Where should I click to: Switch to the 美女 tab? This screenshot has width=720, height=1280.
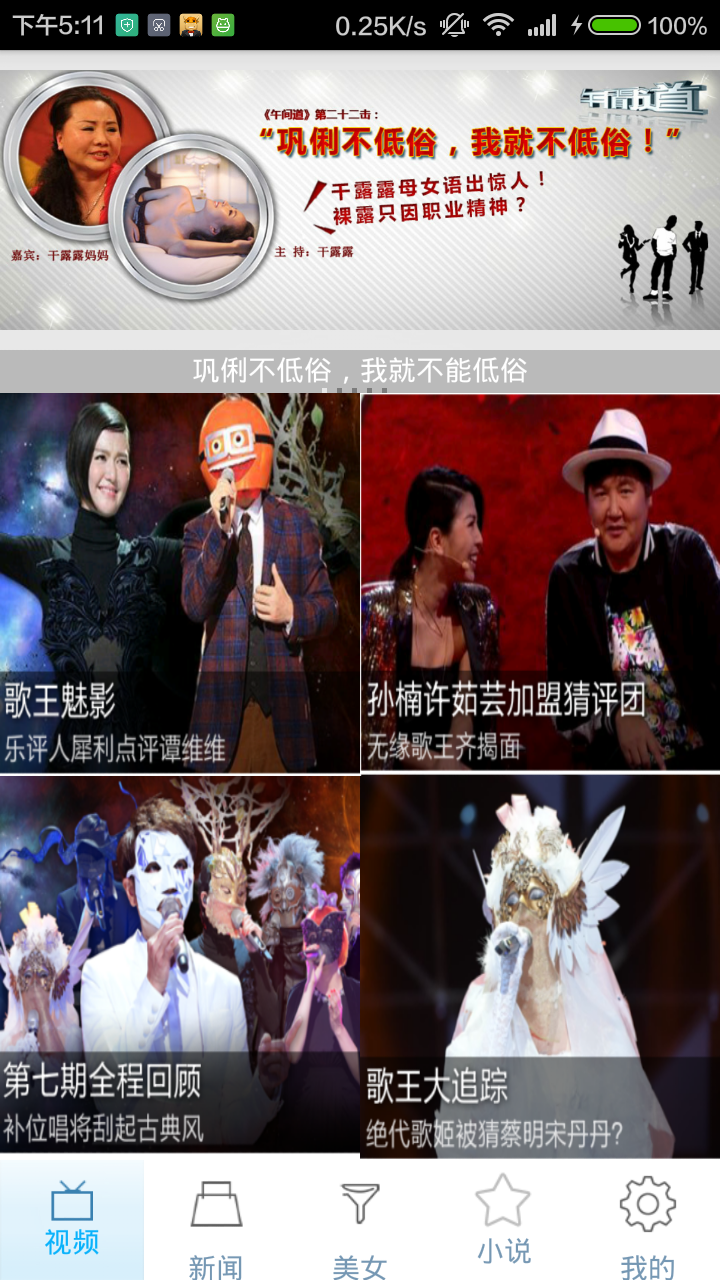(x=360, y=1225)
